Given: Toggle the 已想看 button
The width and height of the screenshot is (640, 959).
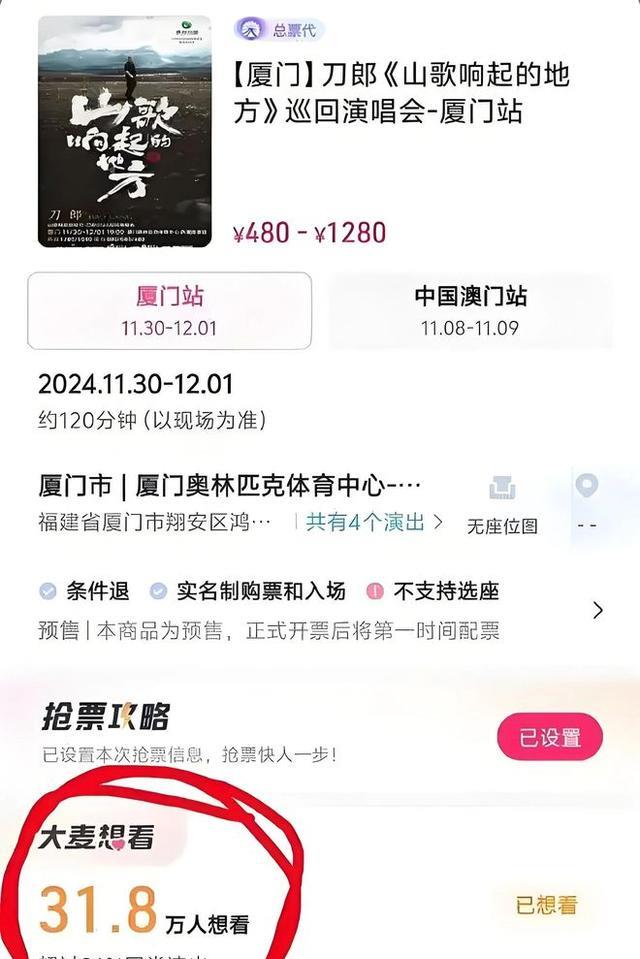Looking at the screenshot, I should point(546,905).
